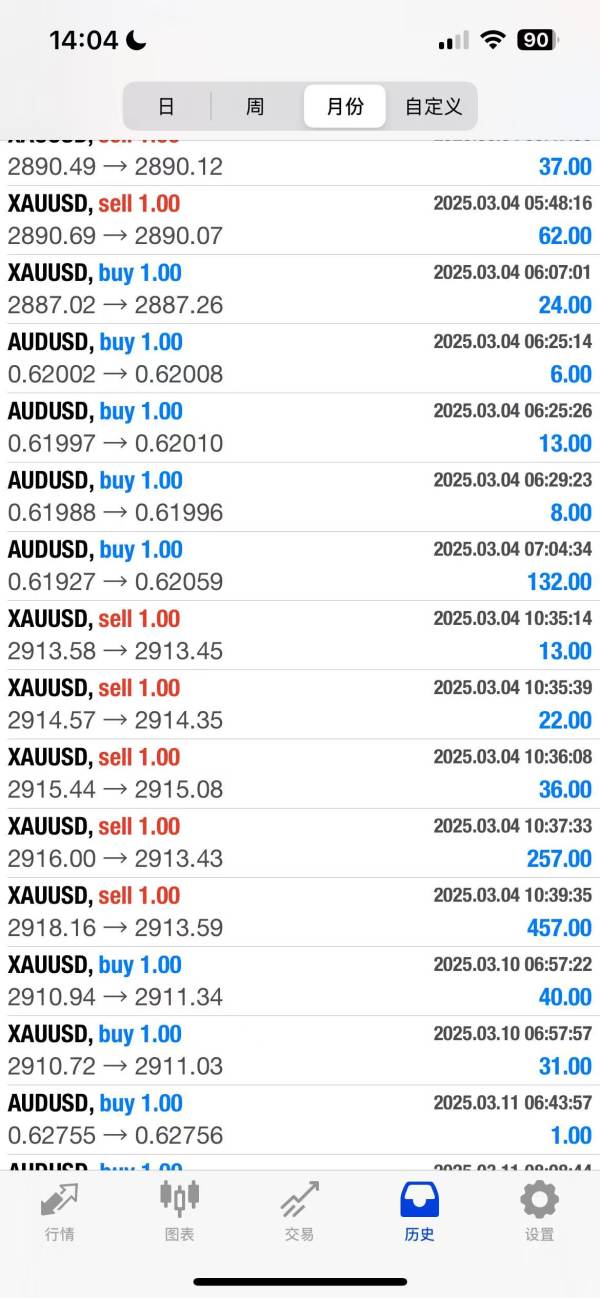Open the AUDUSD trade with 132.00 profit
The image size is (600, 1298).
click(x=300, y=566)
